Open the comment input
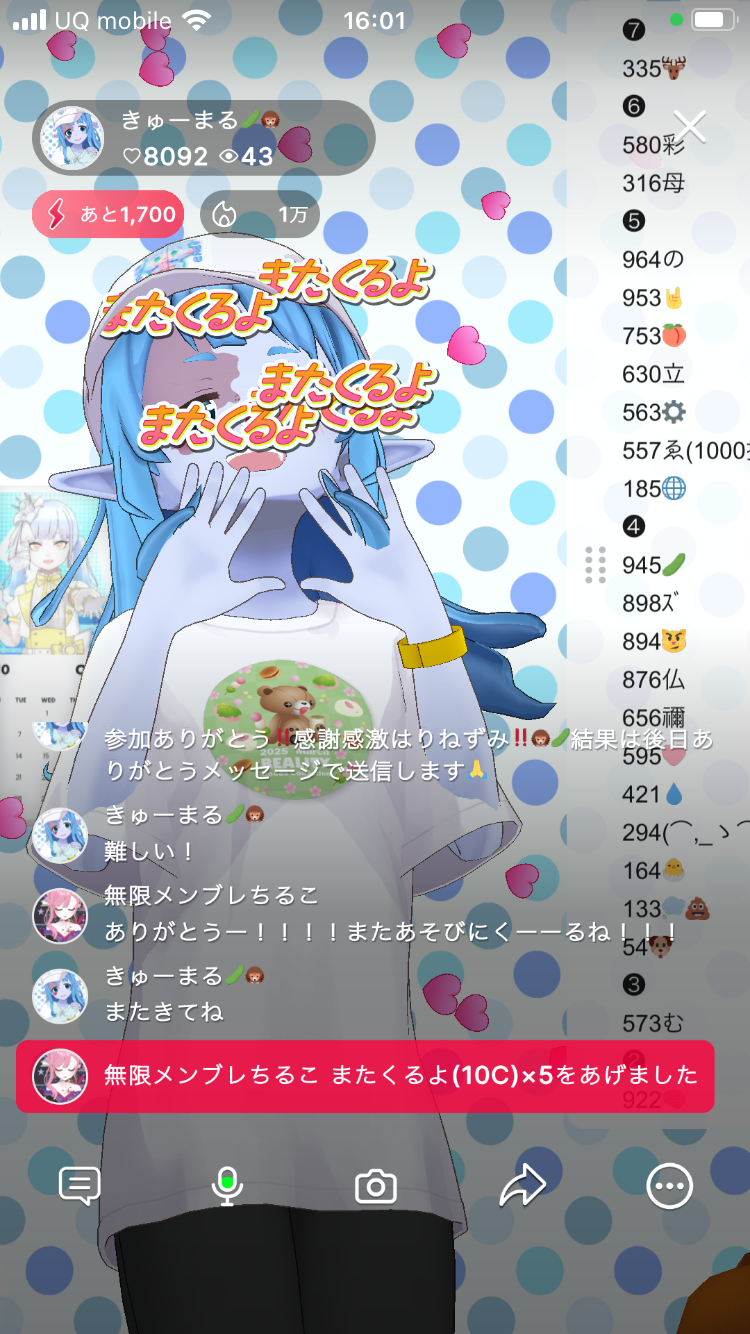This screenshot has width=750, height=1334. 80,1187
